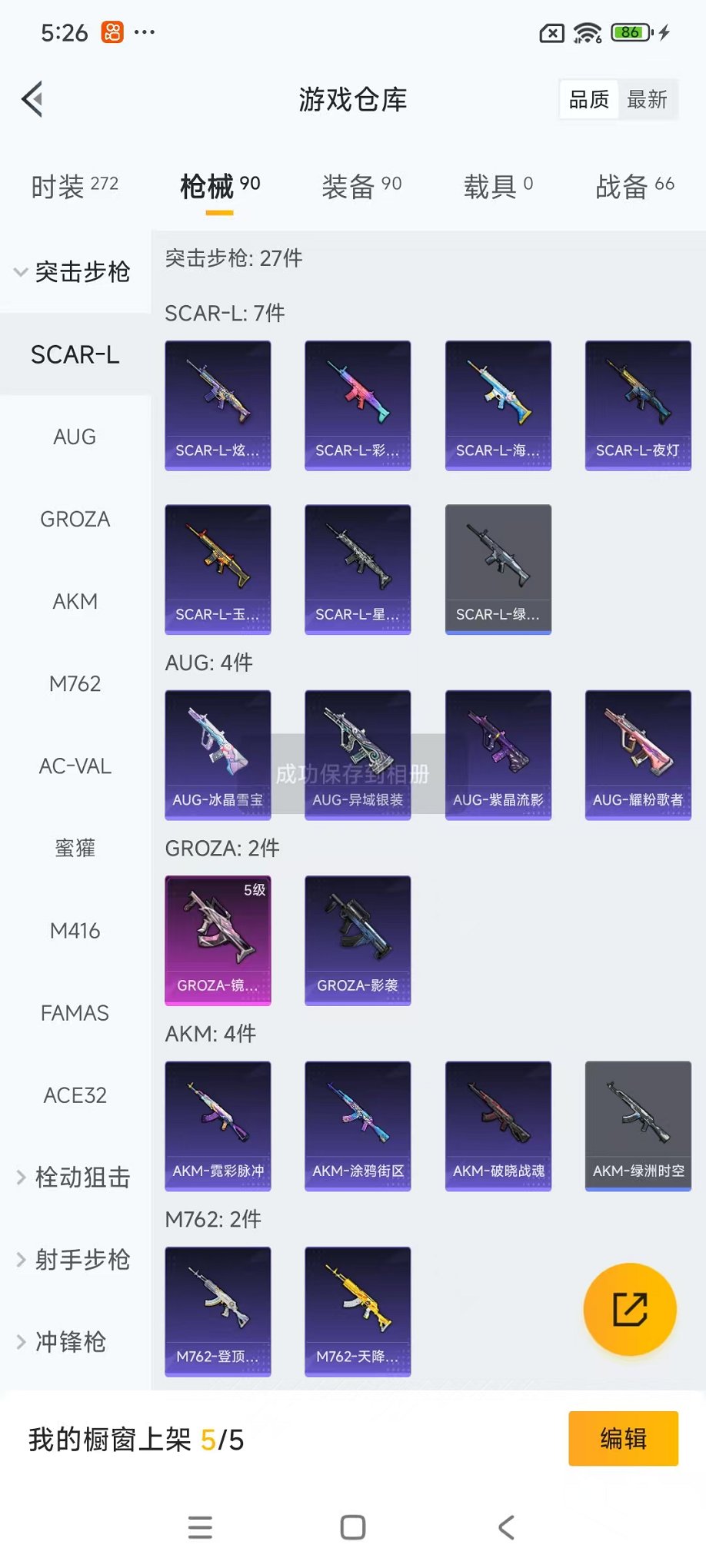Show the 战备 tab
The height and width of the screenshot is (1568, 706).
[x=634, y=186]
